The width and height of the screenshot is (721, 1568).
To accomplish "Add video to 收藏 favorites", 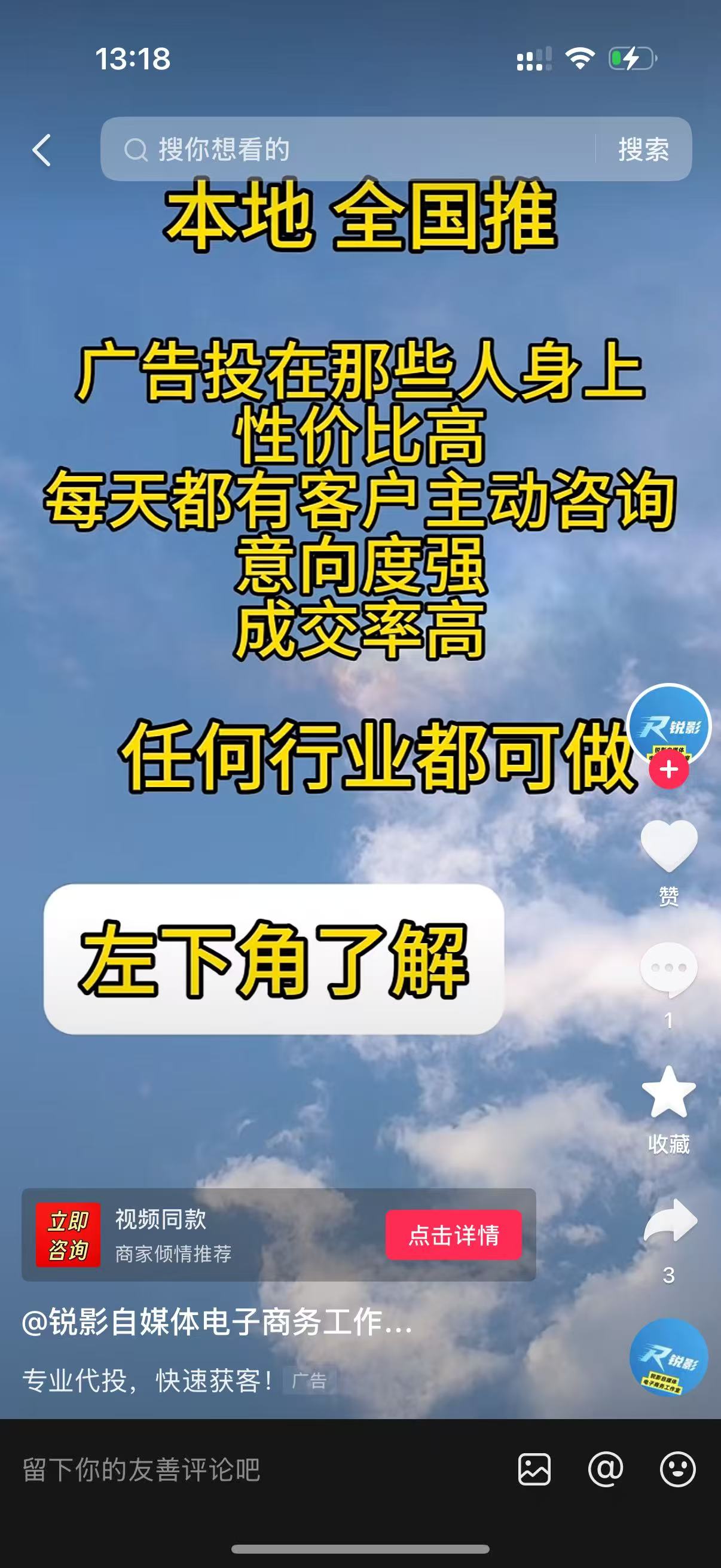I will [x=668, y=1093].
